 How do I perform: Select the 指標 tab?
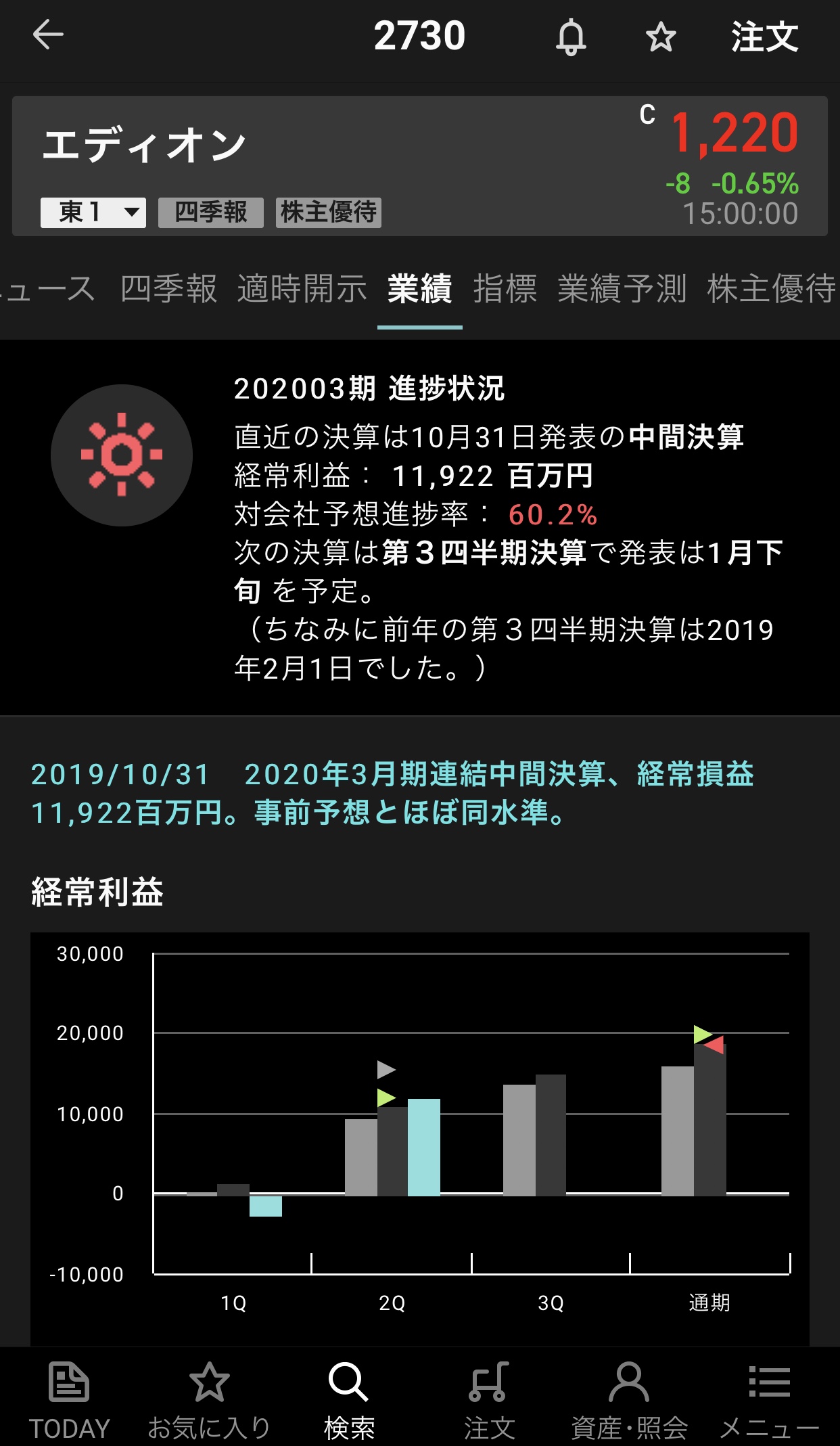505,289
